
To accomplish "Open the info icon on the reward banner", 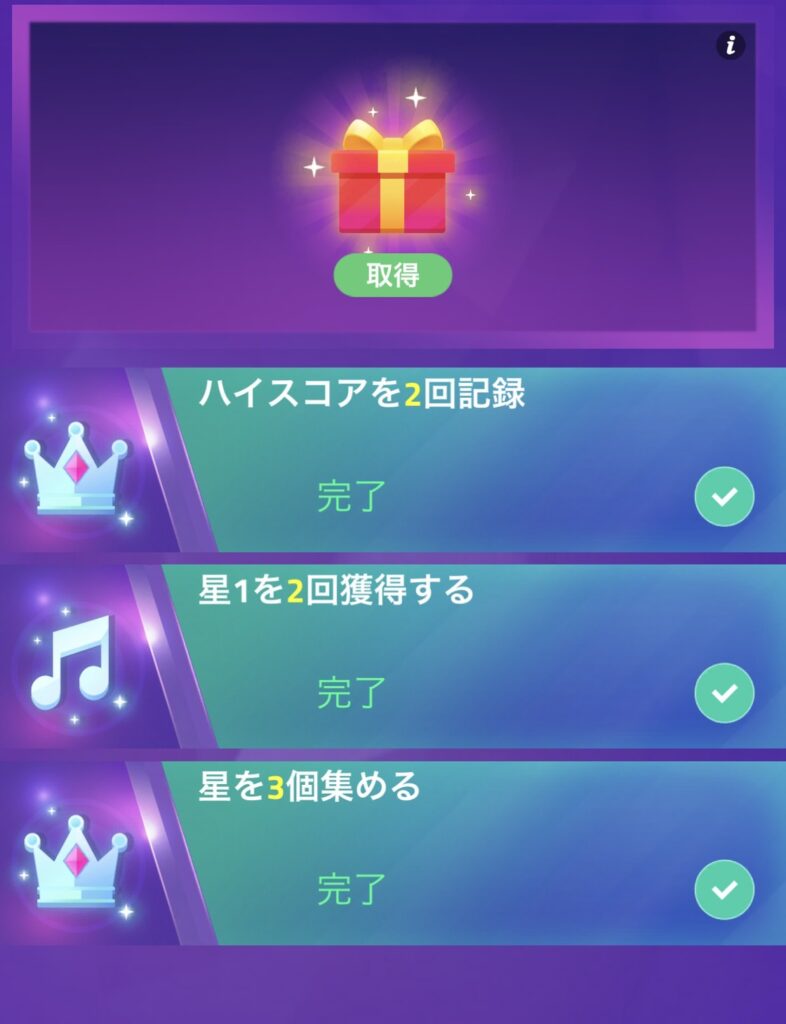I will click(731, 45).
